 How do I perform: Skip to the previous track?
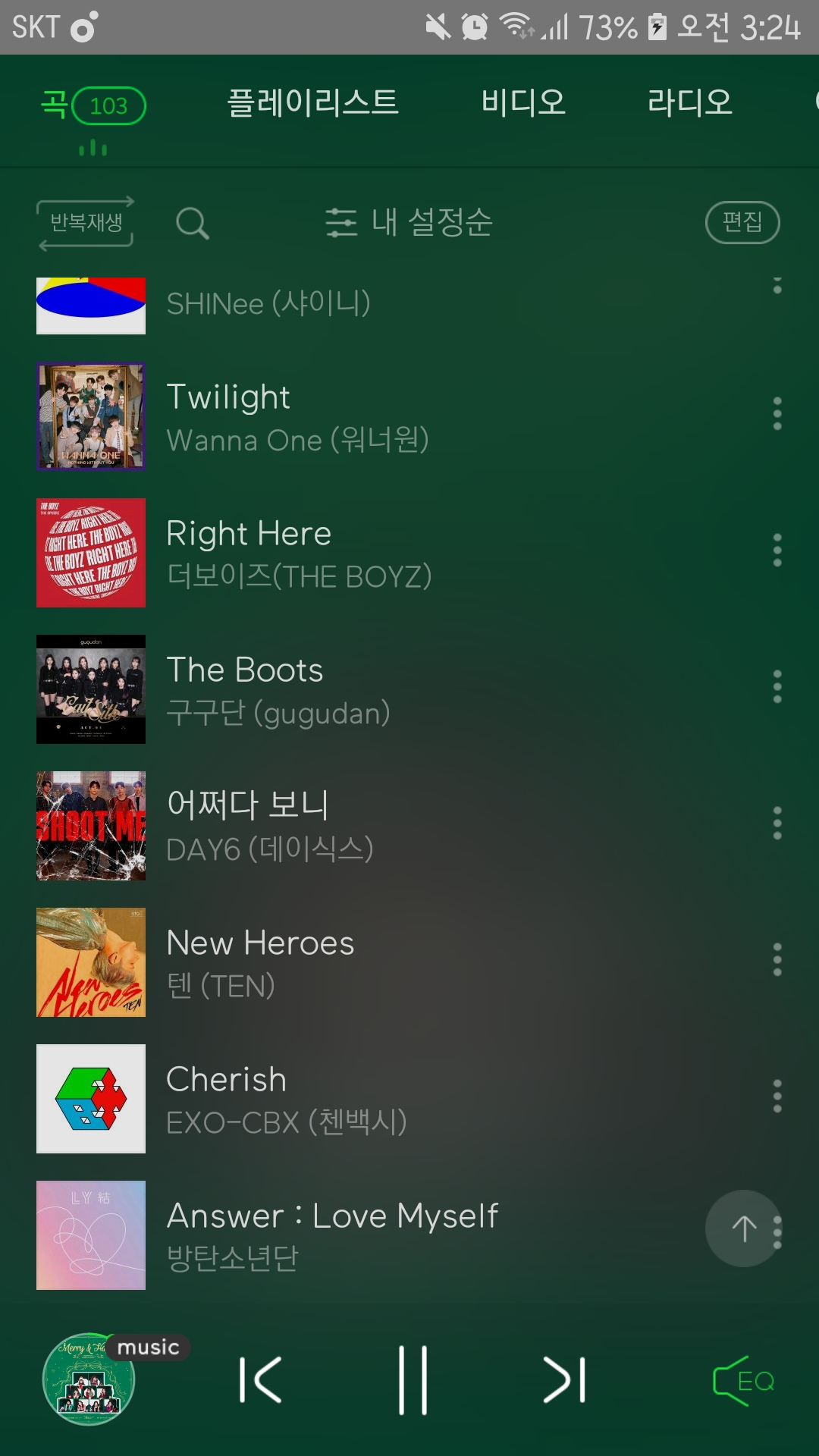coord(261,1380)
